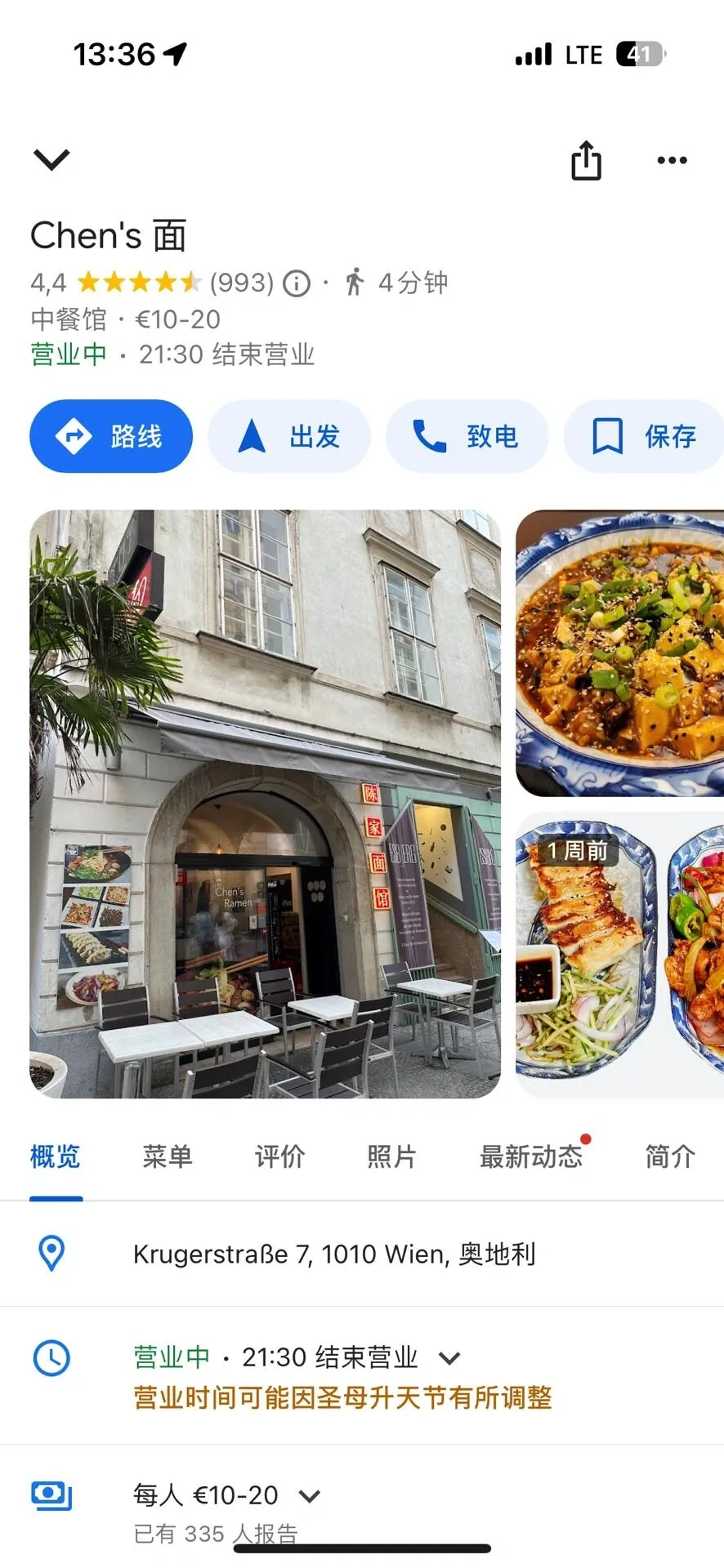
Task: Switch to the 评价 tab
Action: coord(279,1156)
